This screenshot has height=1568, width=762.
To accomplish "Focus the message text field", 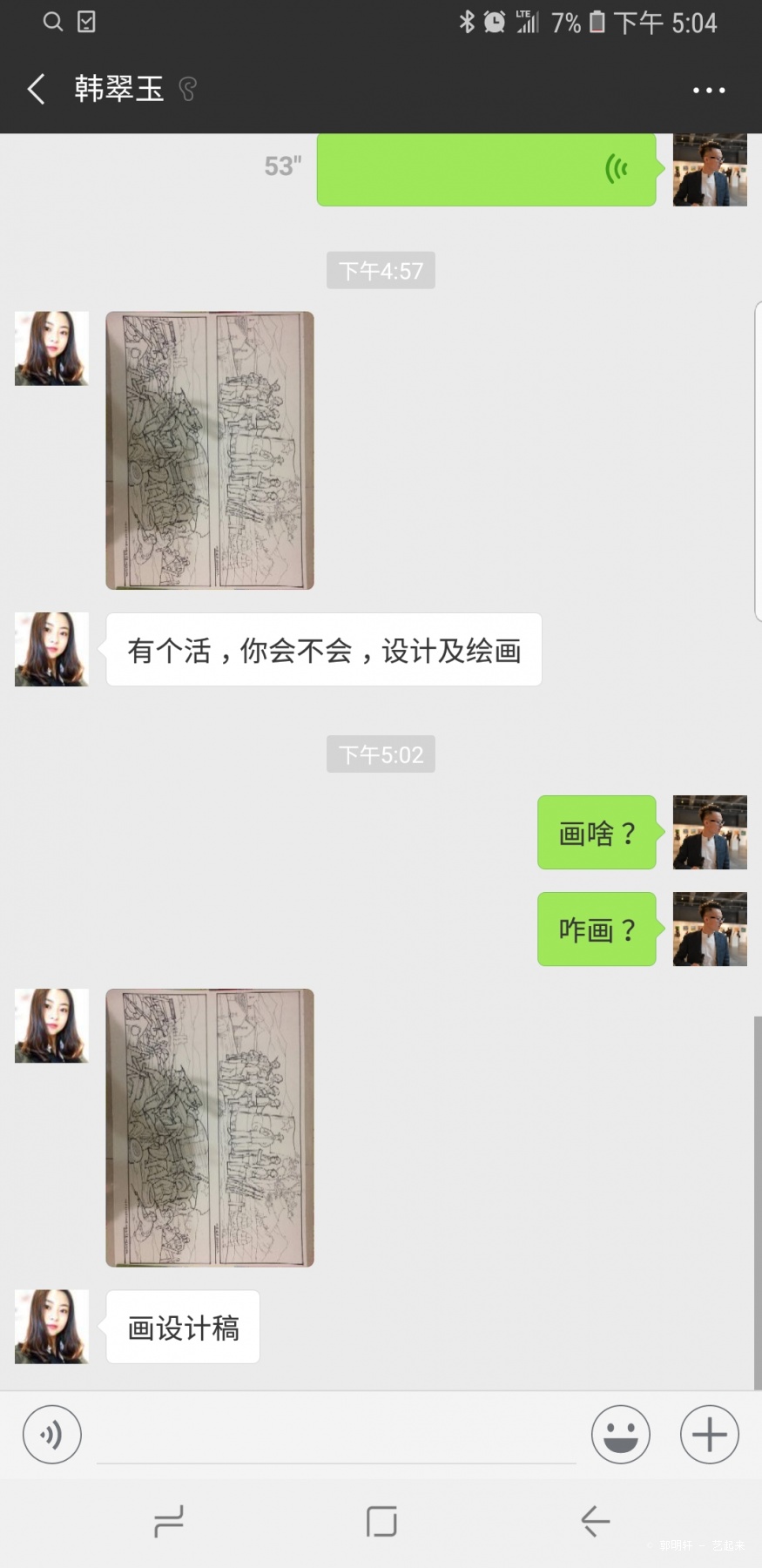I will [x=336, y=1436].
